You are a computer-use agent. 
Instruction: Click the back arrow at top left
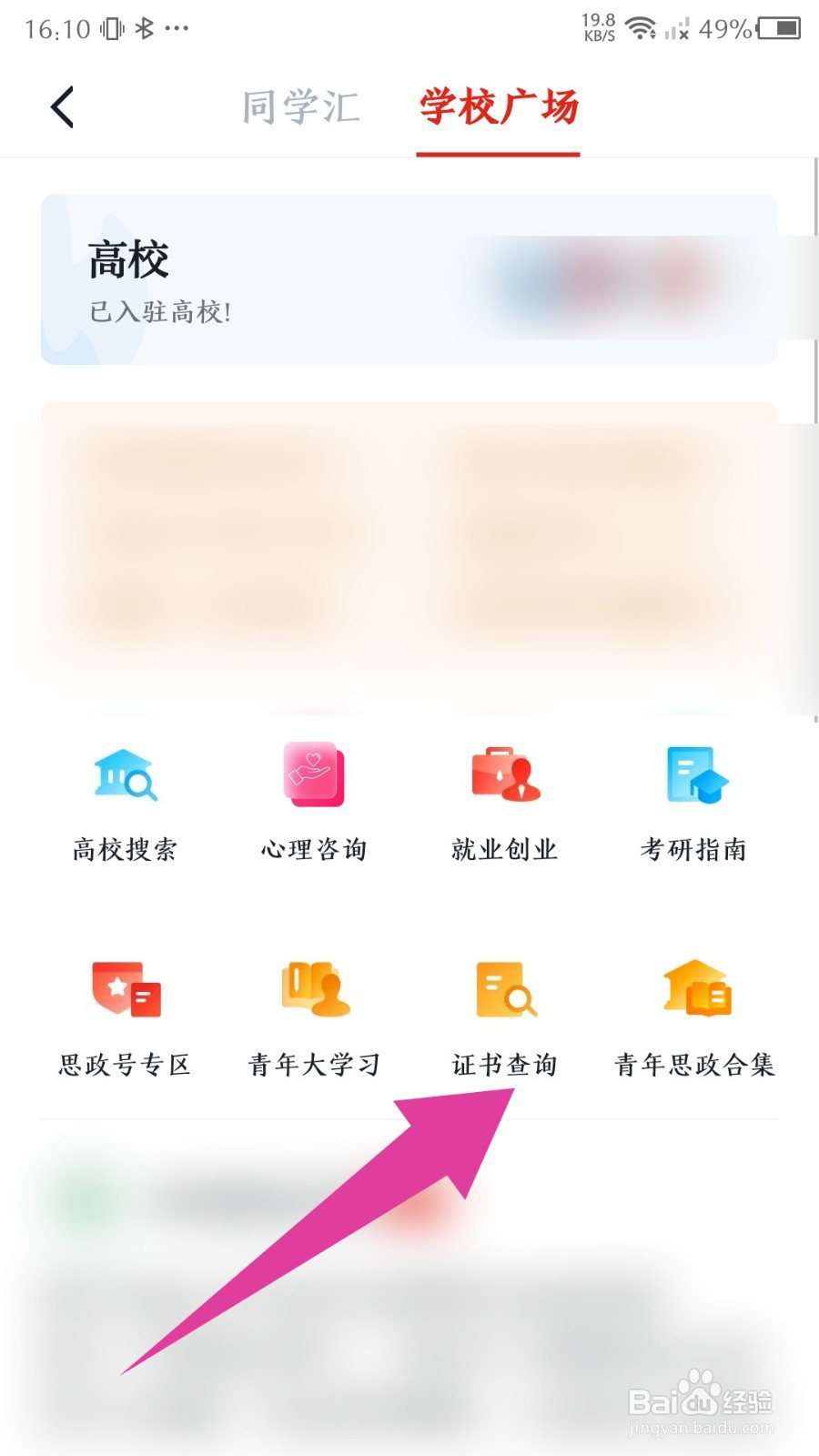62,106
